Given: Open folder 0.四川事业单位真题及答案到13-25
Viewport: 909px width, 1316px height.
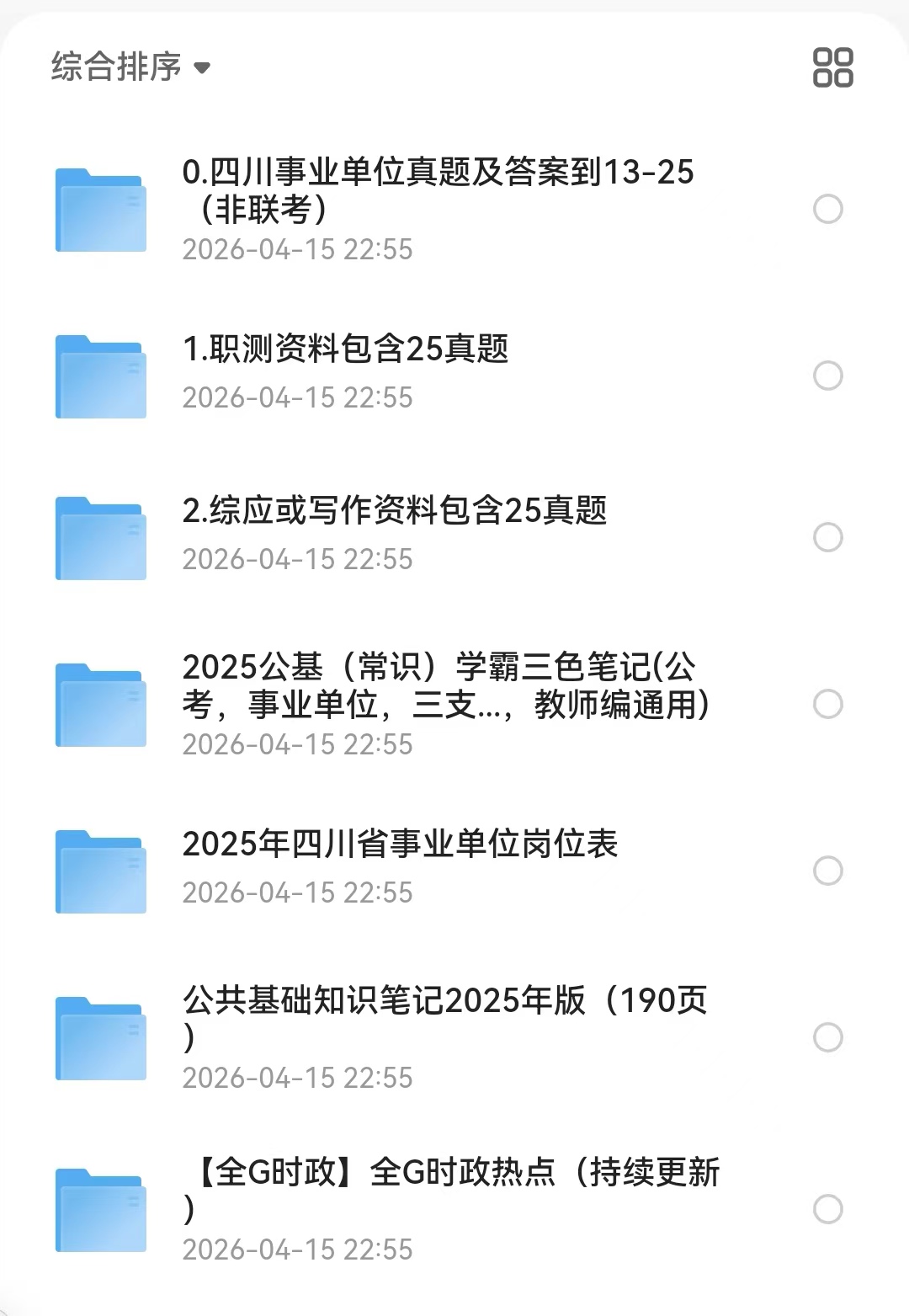Looking at the screenshot, I should coord(438,190).
